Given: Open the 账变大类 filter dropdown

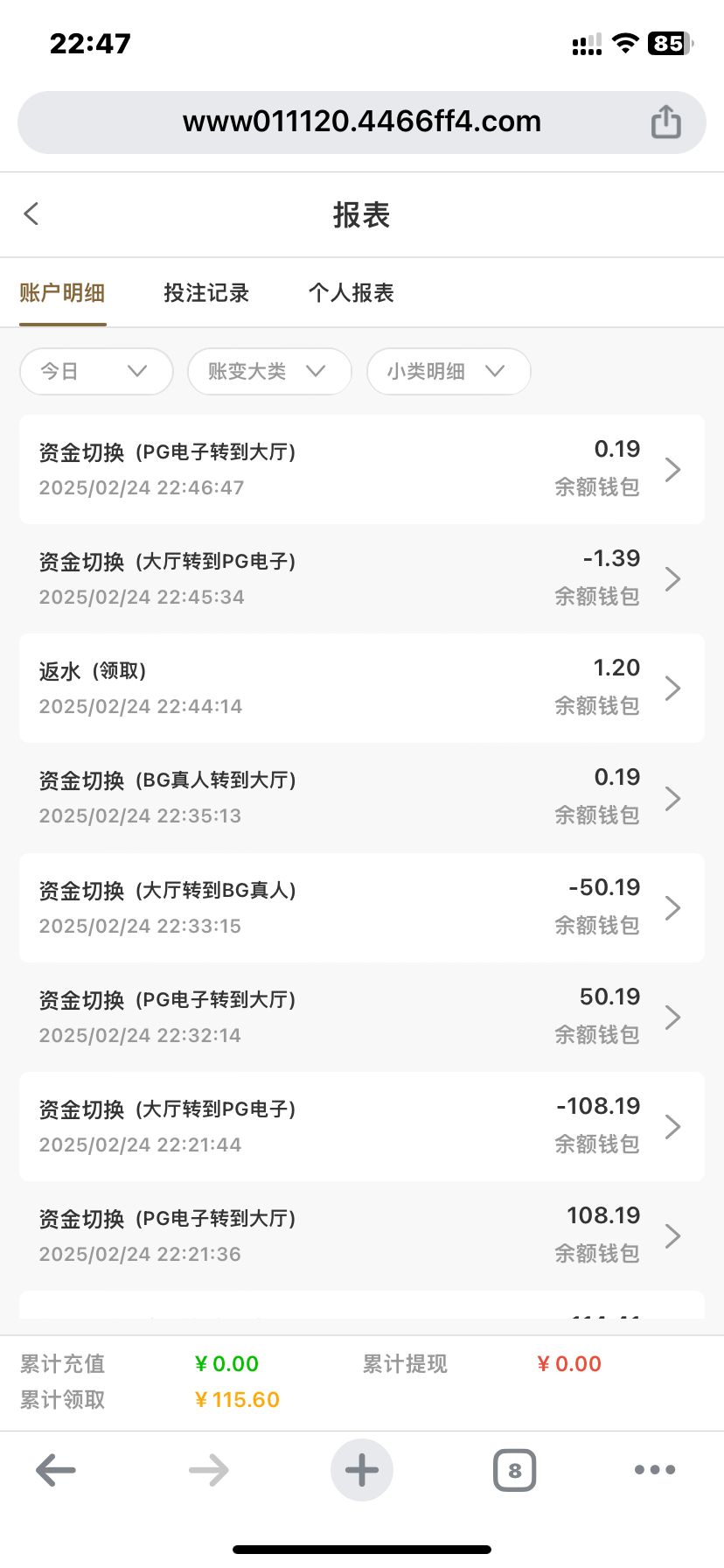Looking at the screenshot, I should 268,371.
